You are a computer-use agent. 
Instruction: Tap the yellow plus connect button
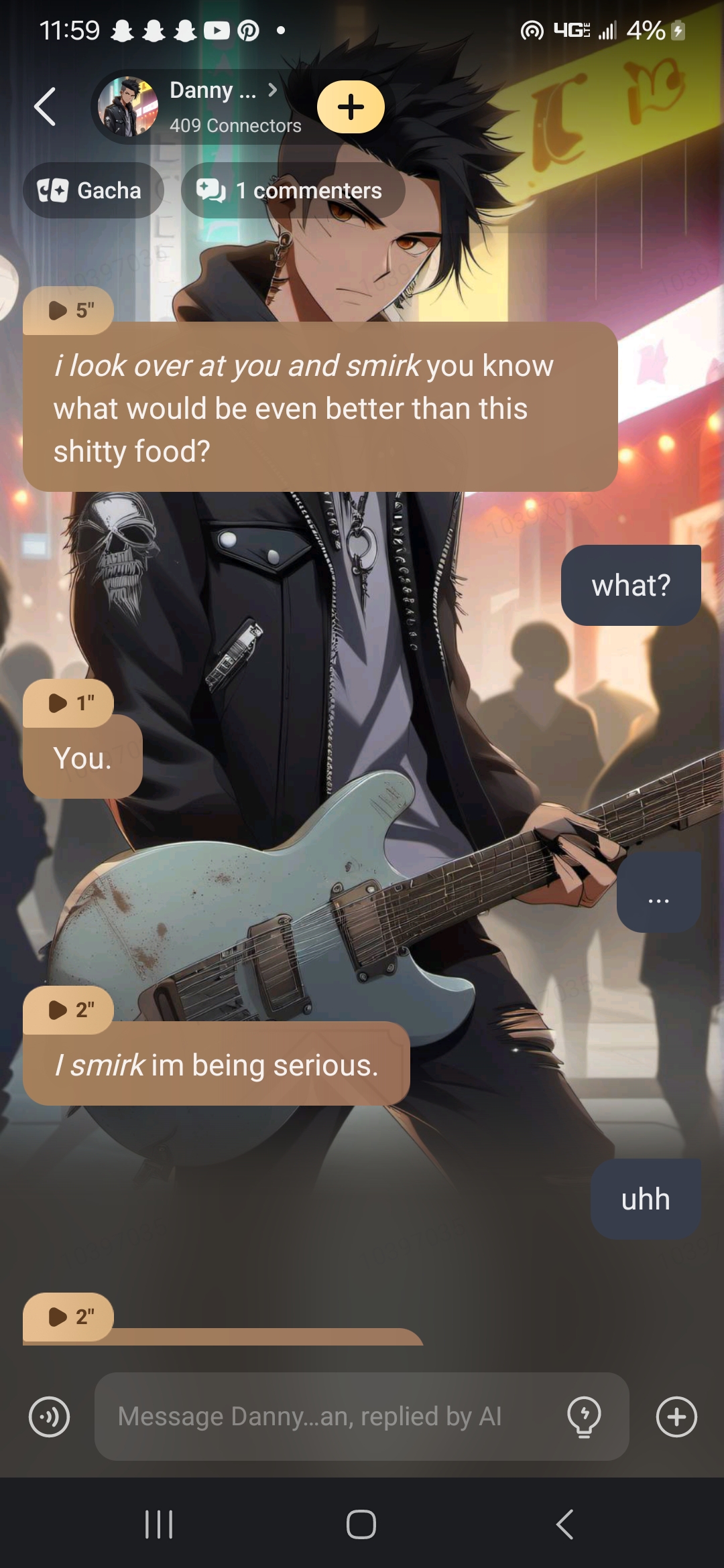point(351,107)
